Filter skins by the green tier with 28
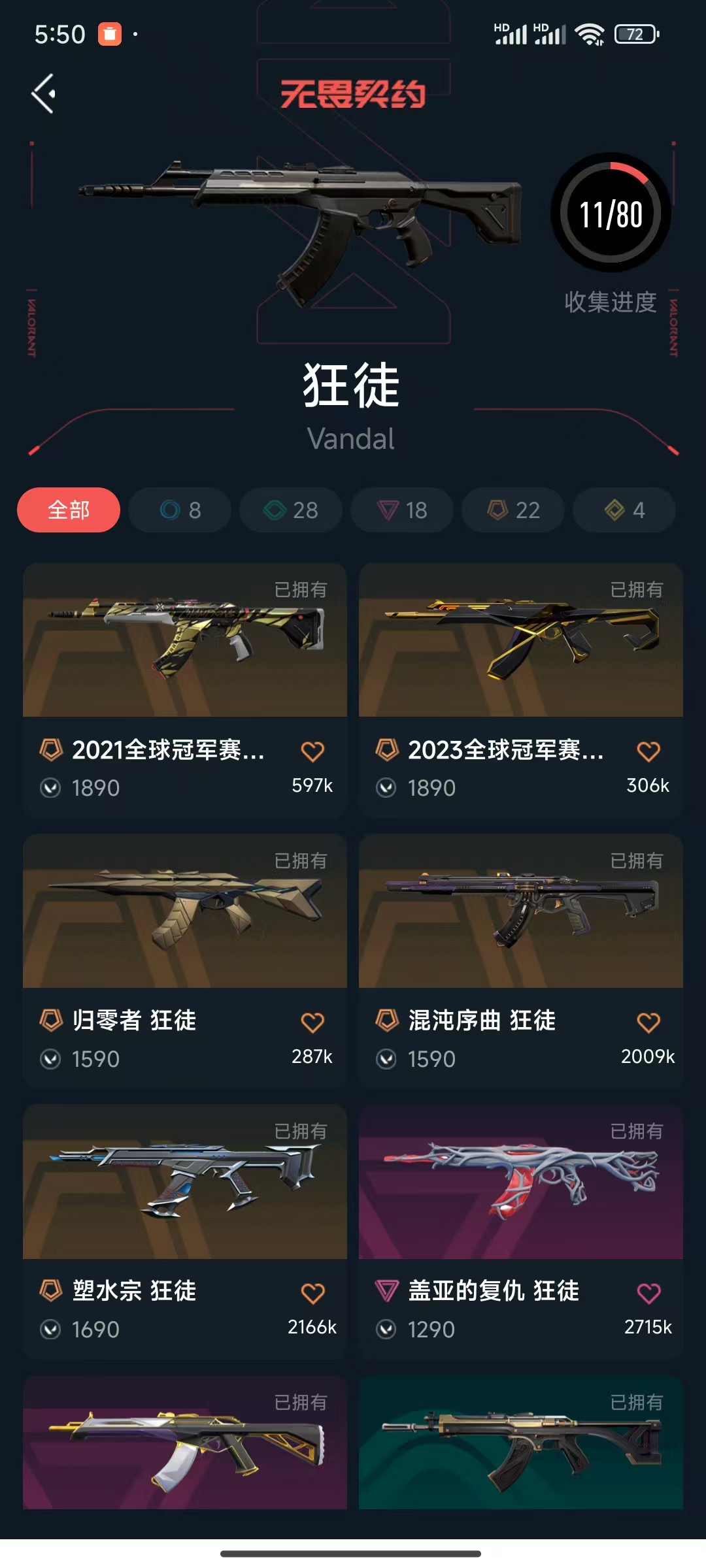 click(291, 510)
